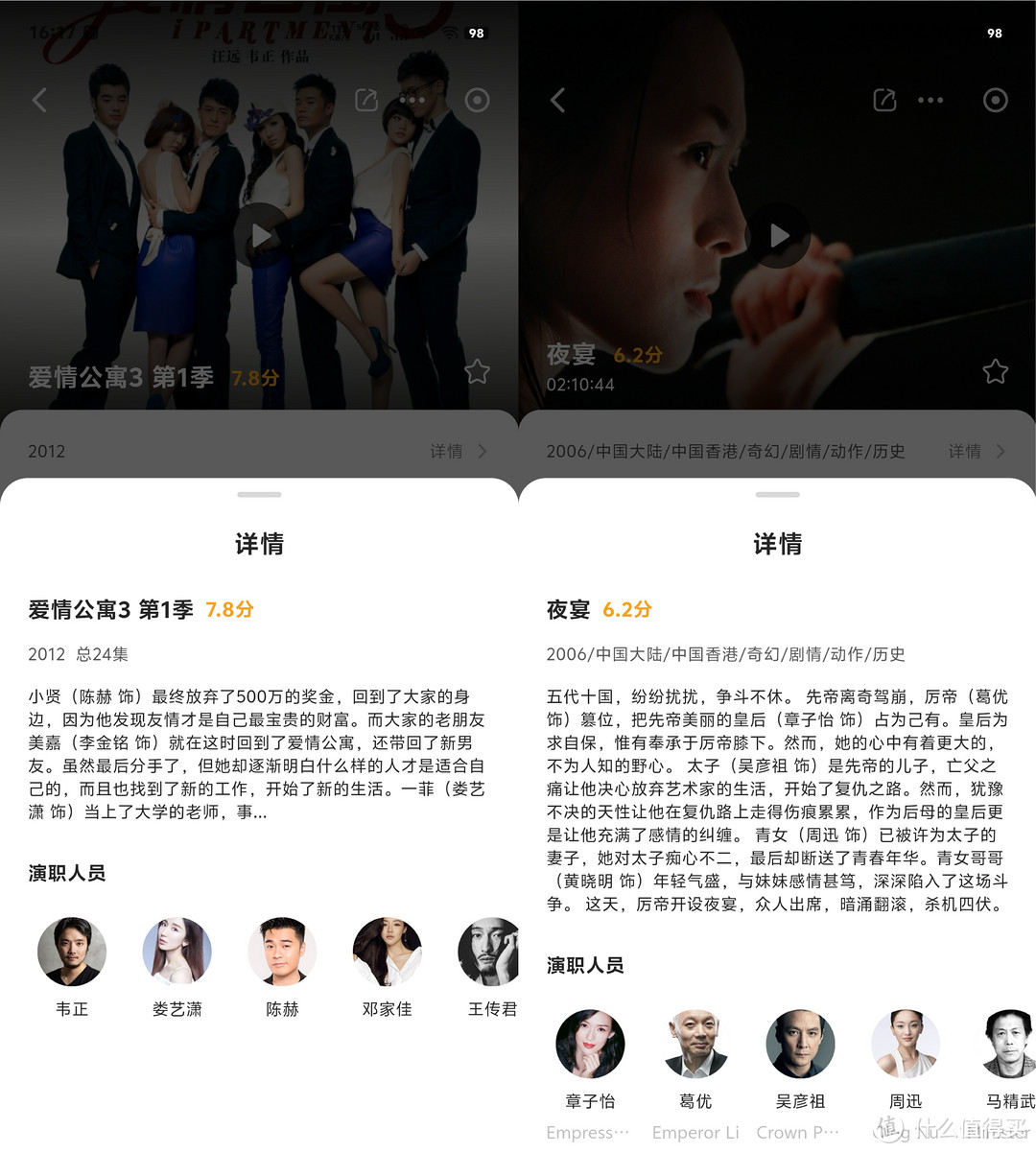The width and height of the screenshot is (1036, 1153).
Task: View 周迅 in the cast list
Action: (906, 1044)
